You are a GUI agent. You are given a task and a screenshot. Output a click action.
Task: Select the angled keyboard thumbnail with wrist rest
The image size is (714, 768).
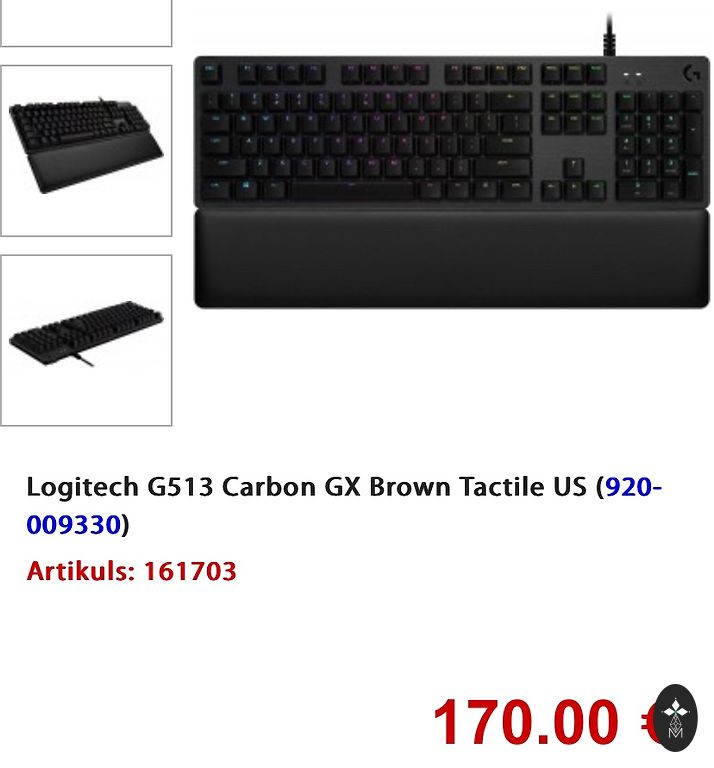86,150
